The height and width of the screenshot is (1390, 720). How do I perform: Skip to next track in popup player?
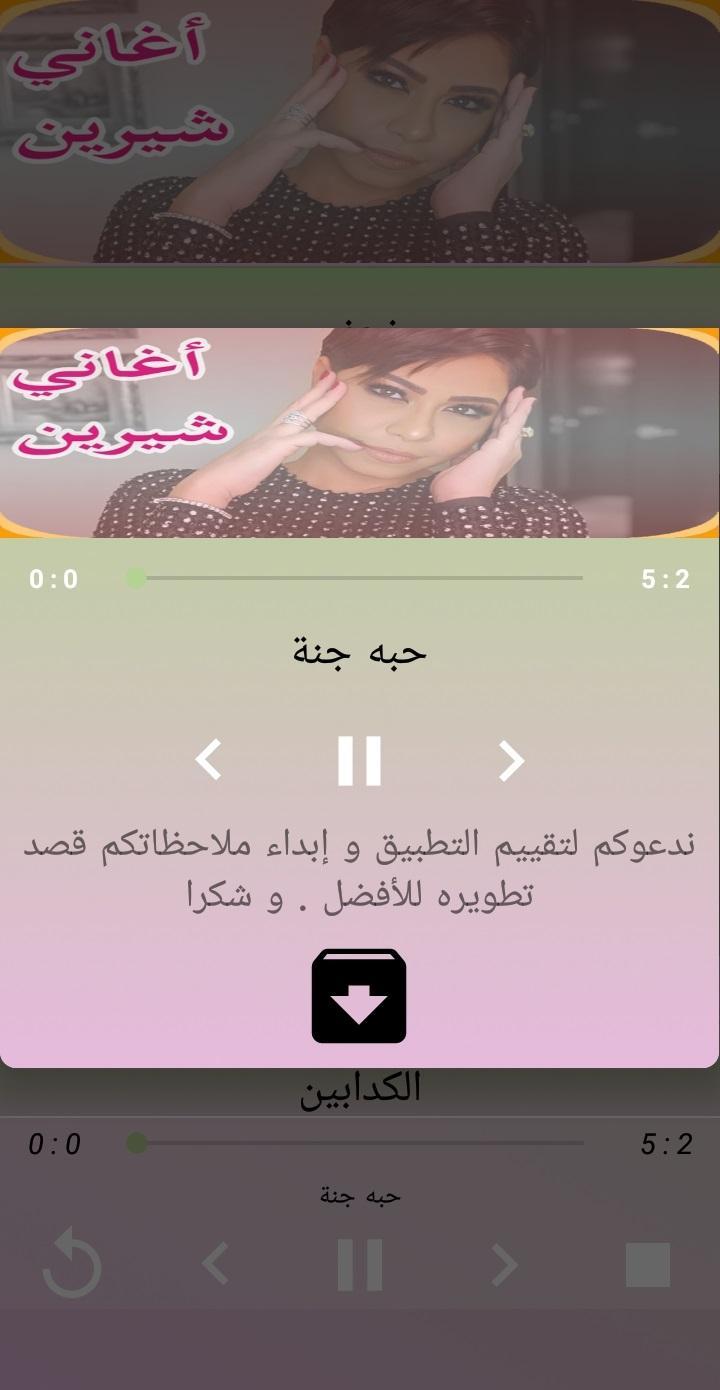[x=511, y=761]
